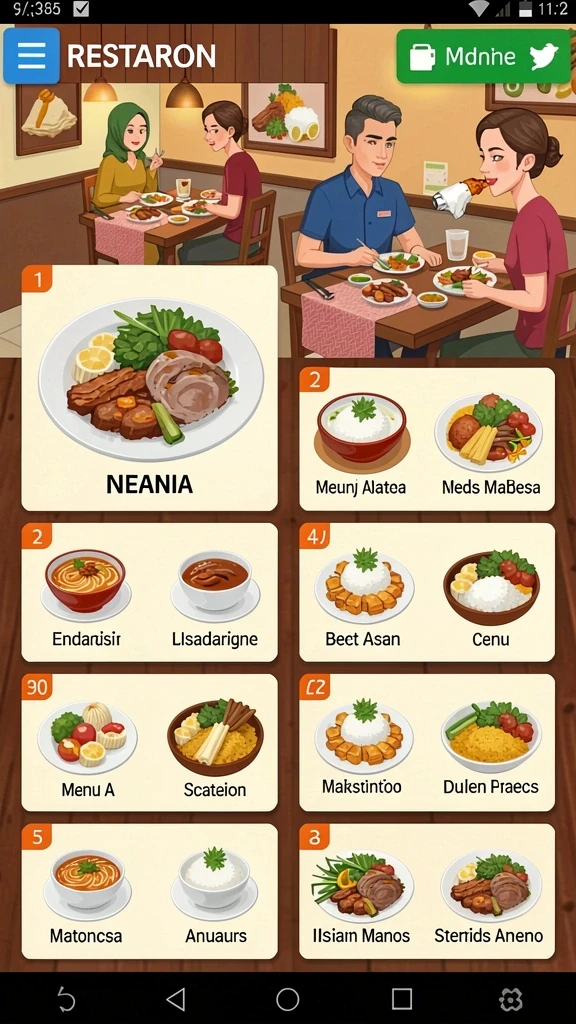Viewport: 576px width, 1024px height.
Task: Open the Anuaurs rice item
Action: [215, 896]
